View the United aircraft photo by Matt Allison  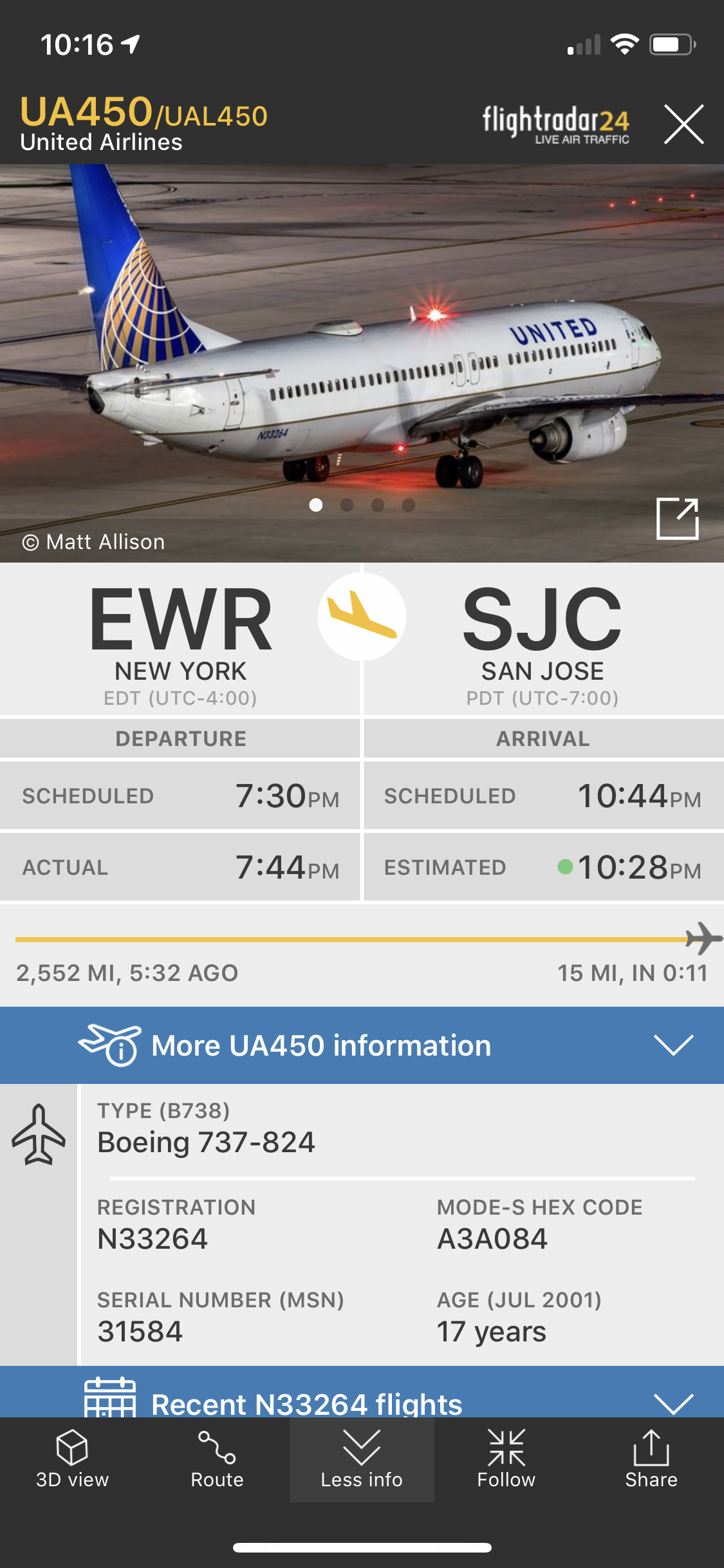(x=362, y=360)
